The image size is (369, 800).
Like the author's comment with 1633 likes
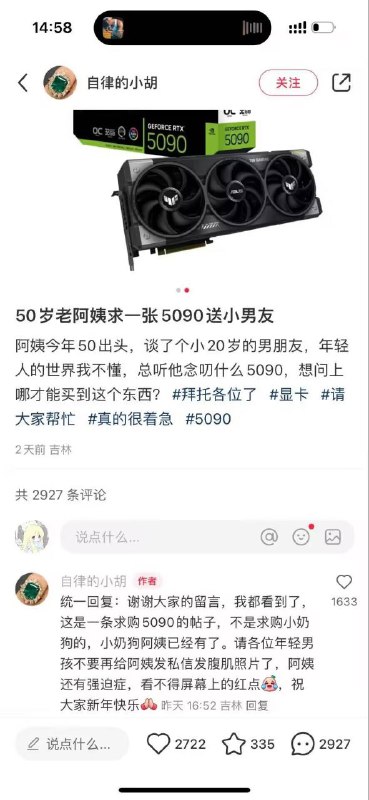pyautogui.click(x=344, y=582)
